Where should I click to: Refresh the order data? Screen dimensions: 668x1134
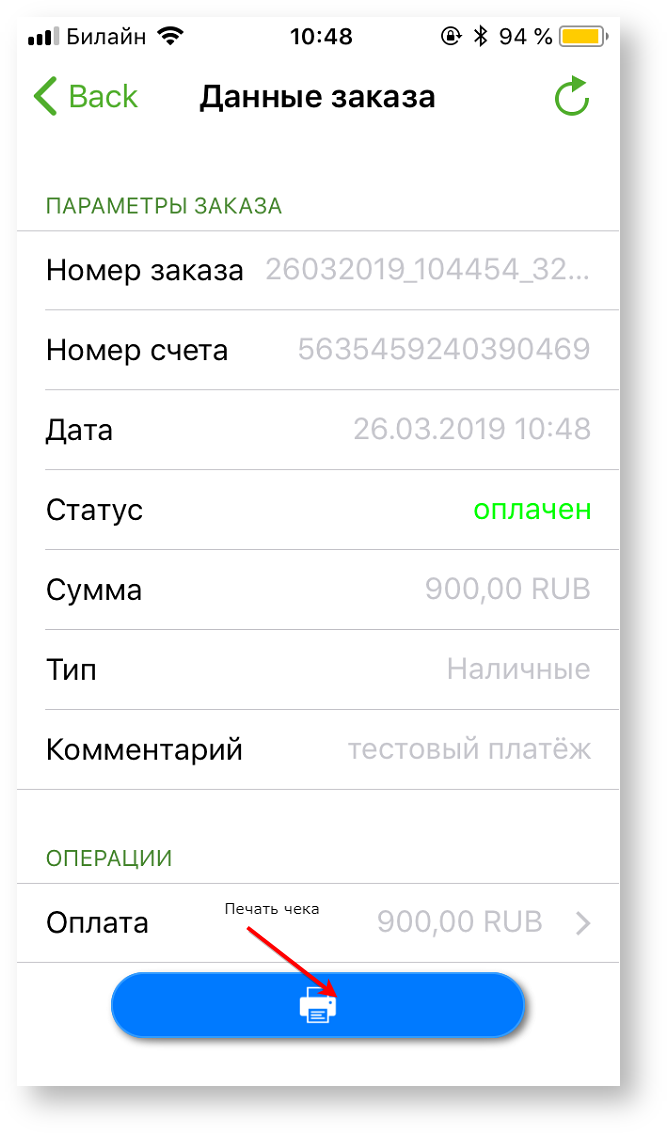(572, 98)
